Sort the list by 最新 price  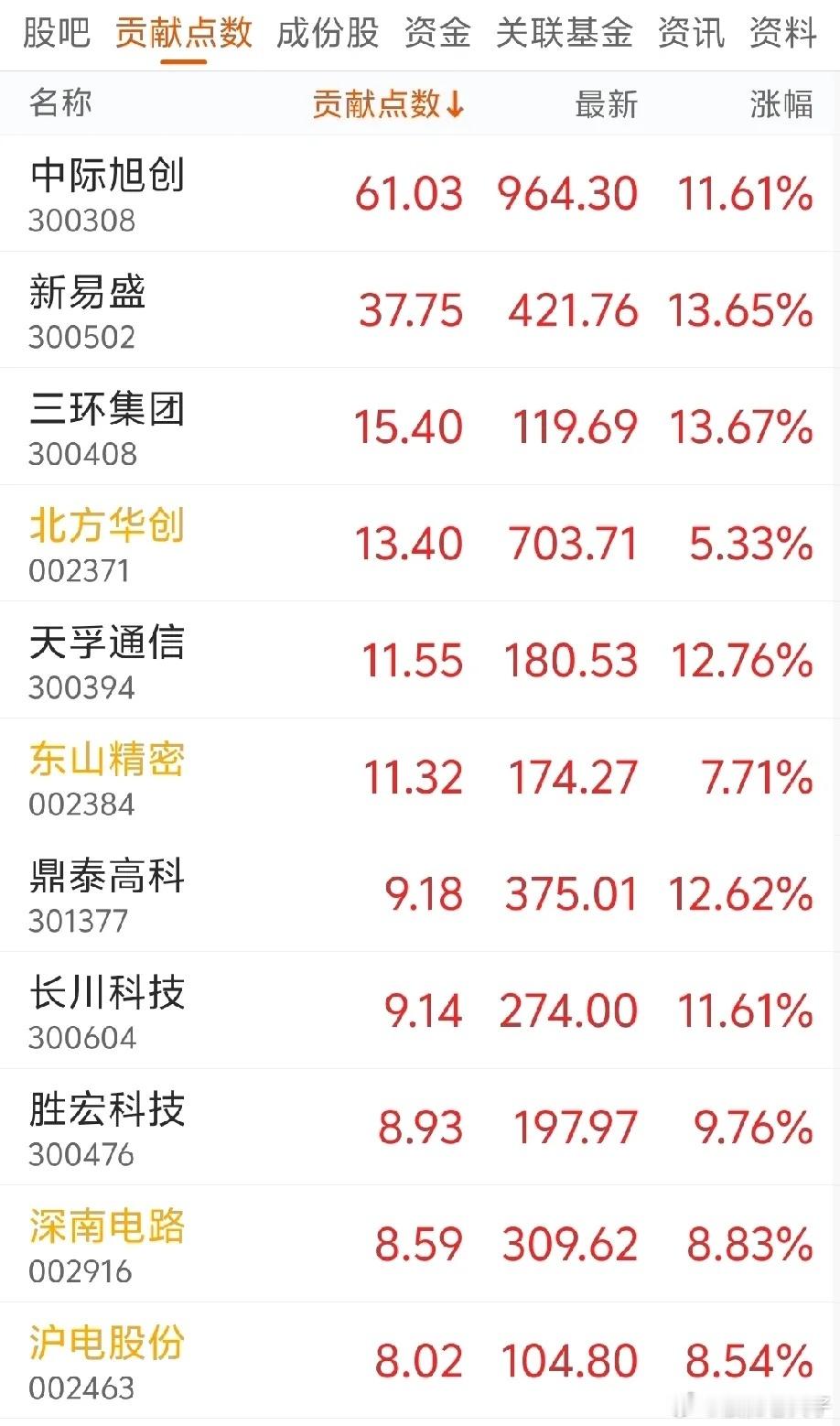point(606,103)
